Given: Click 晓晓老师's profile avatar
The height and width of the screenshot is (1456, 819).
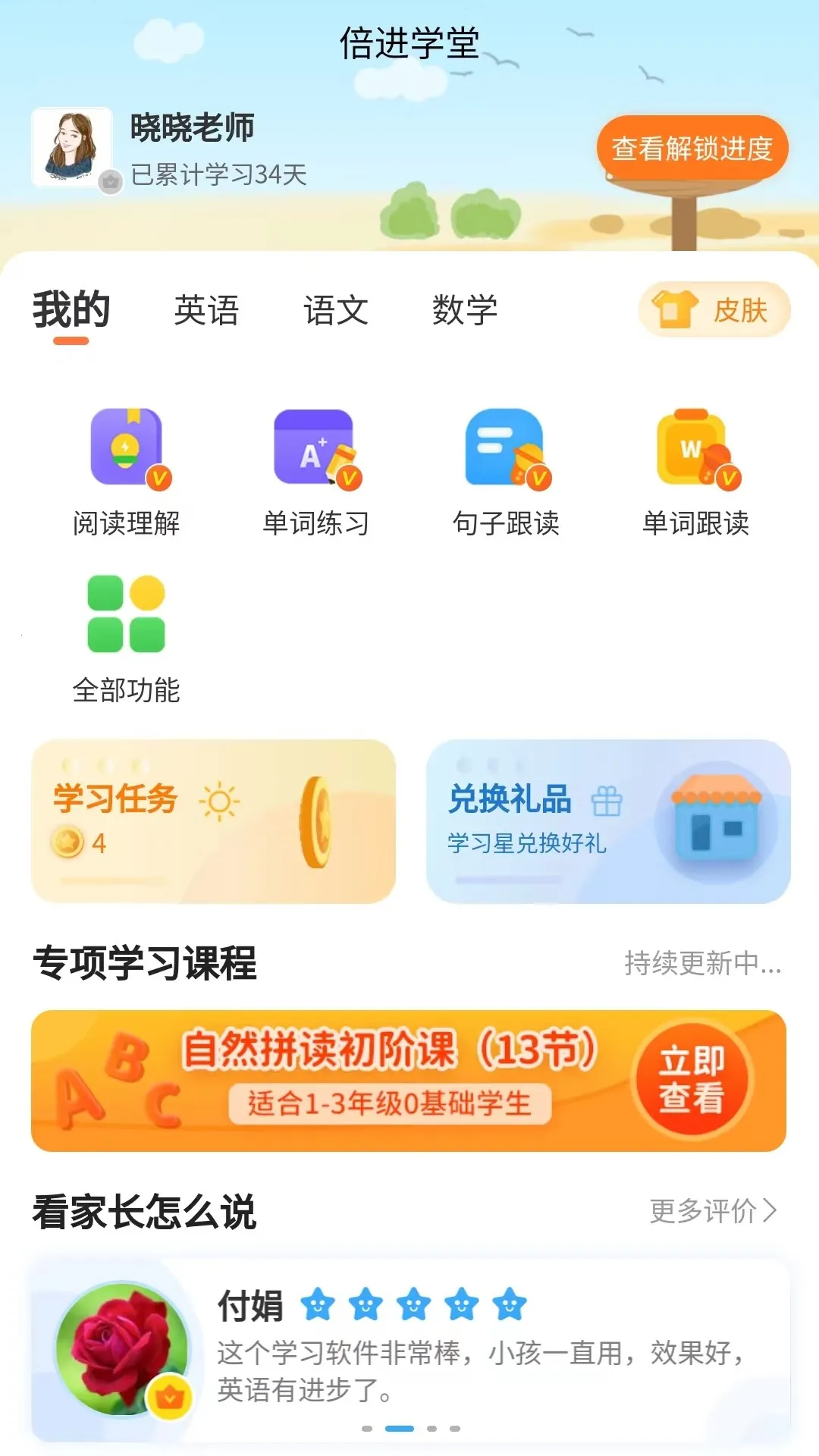Looking at the screenshot, I should point(74,148).
